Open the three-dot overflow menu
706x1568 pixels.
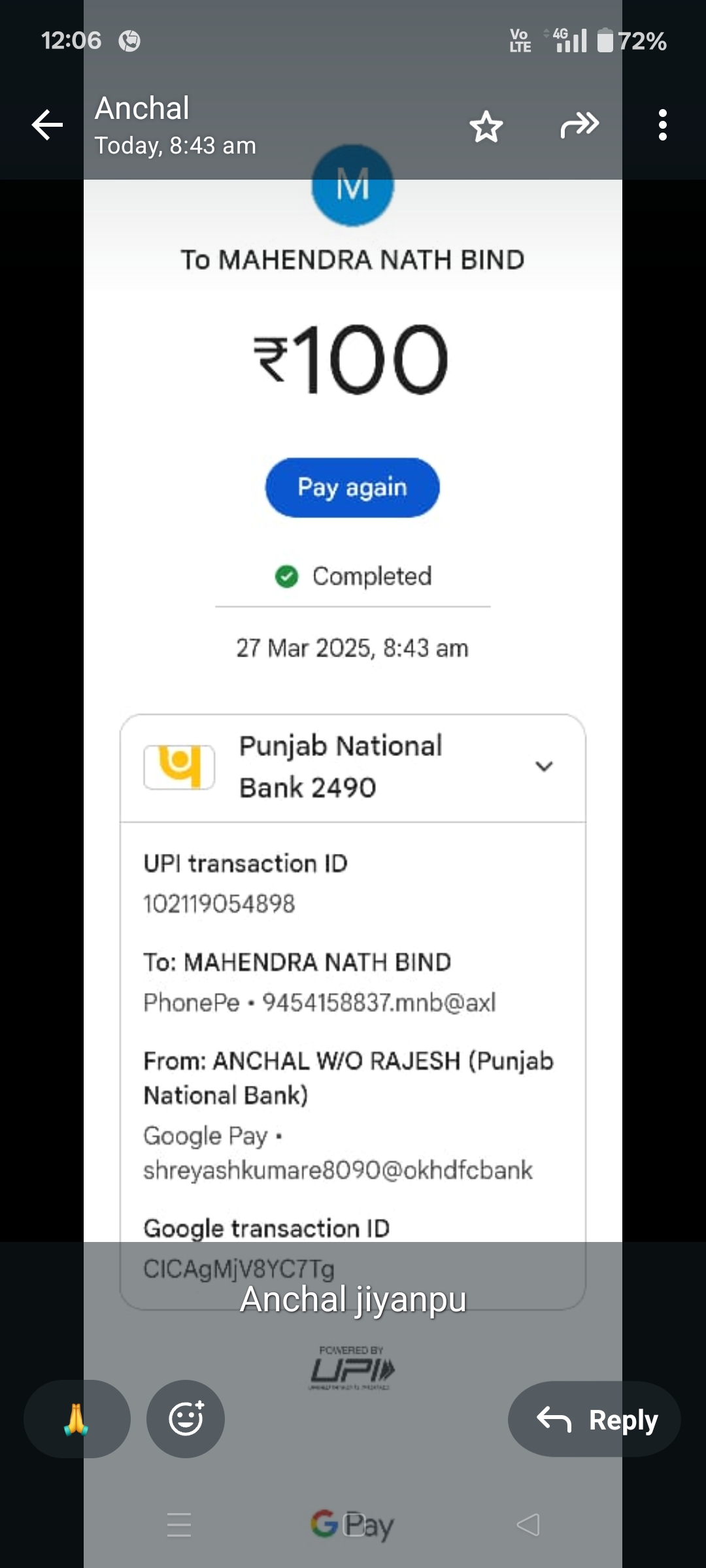[662, 125]
